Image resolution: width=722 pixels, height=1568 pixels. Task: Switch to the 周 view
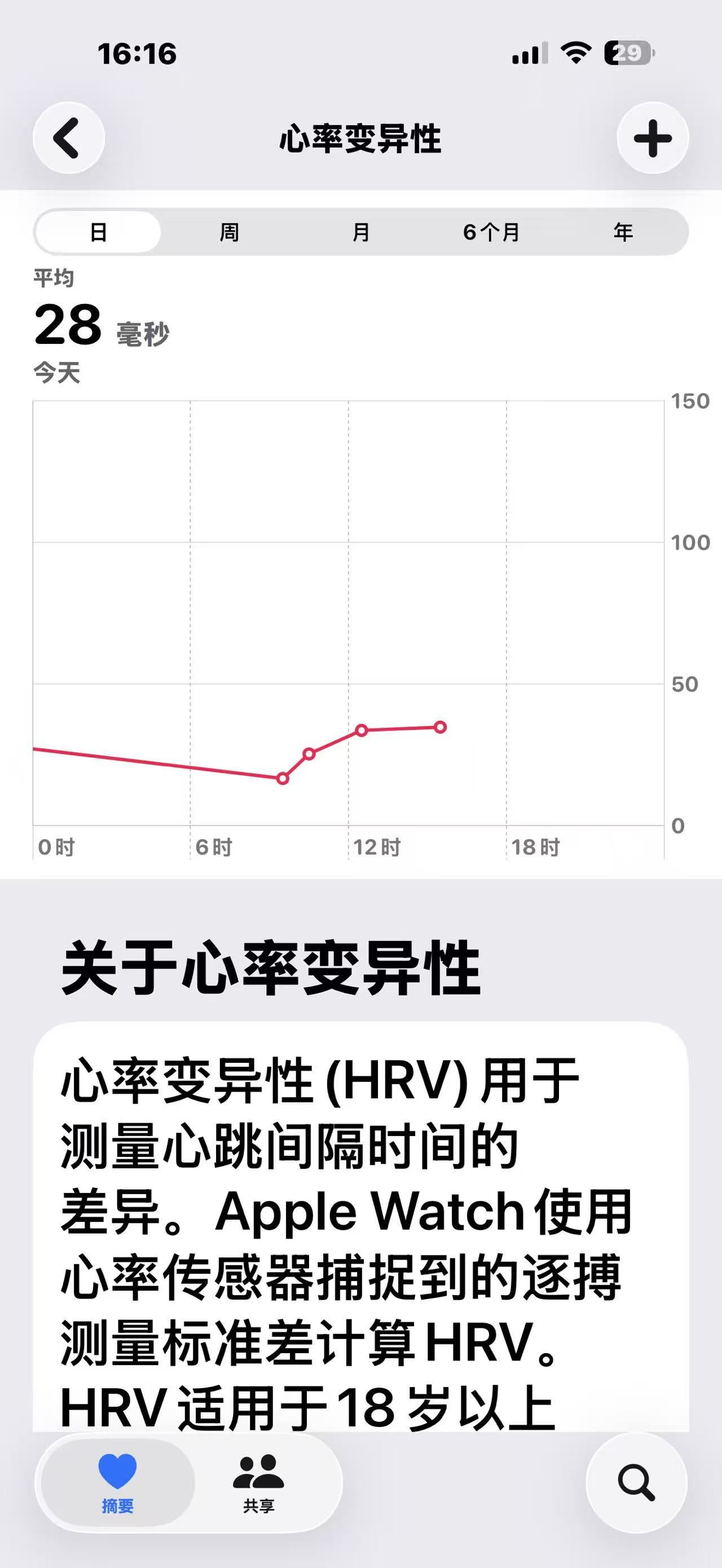pos(230,232)
